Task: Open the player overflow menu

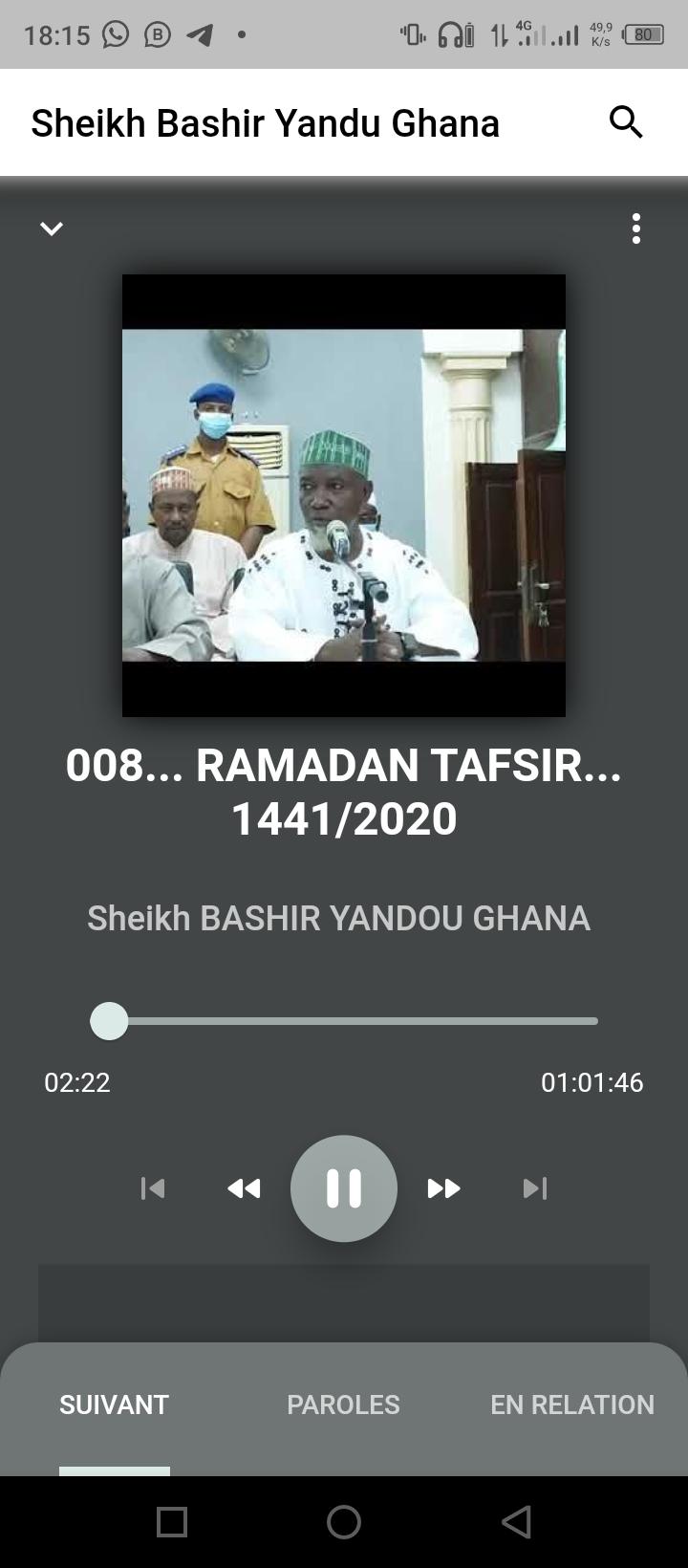Action: tap(636, 229)
